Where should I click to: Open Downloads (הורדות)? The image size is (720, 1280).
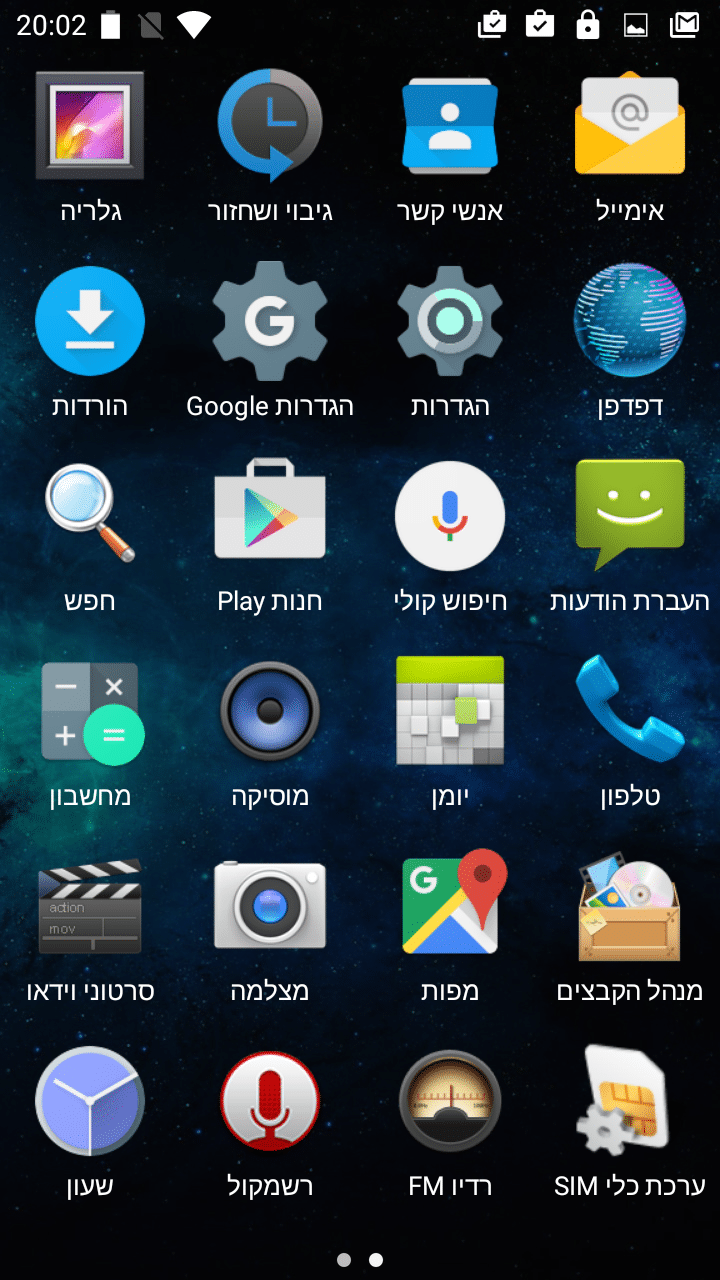[x=90, y=322]
